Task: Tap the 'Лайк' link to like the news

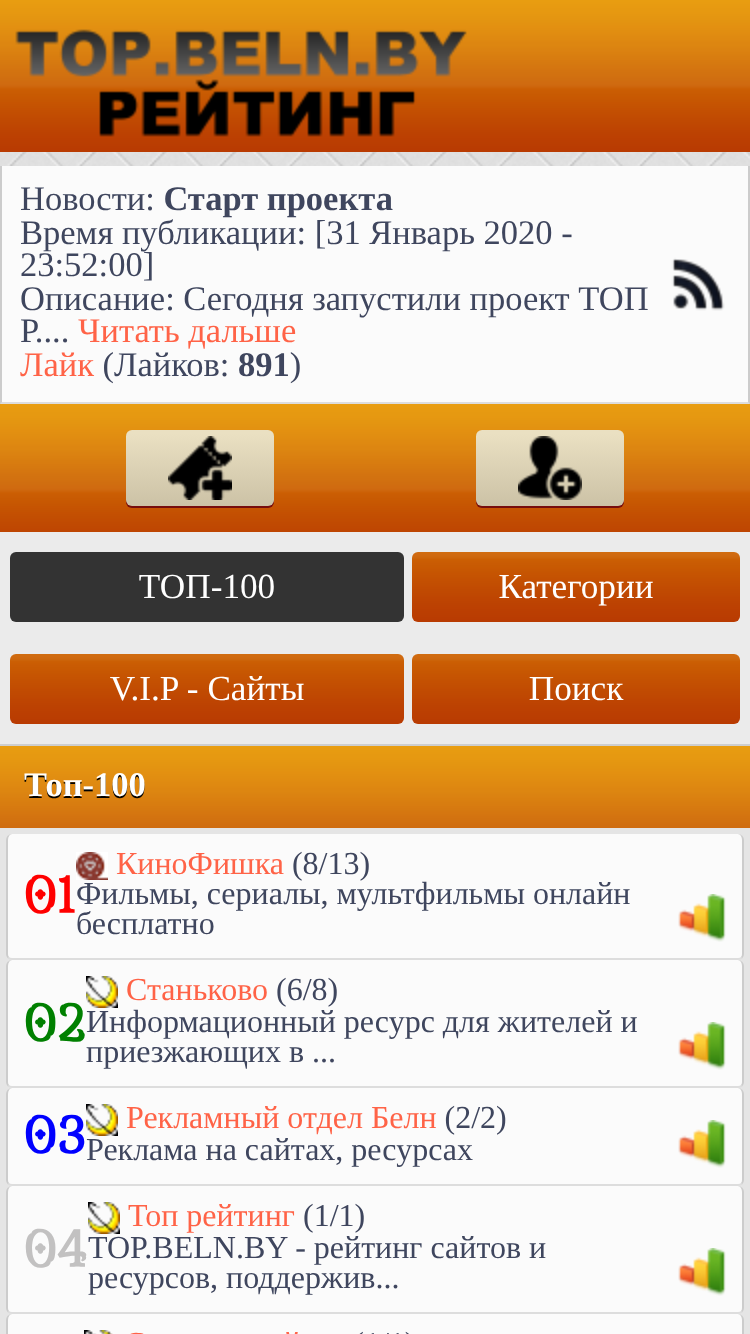Action: tap(57, 365)
